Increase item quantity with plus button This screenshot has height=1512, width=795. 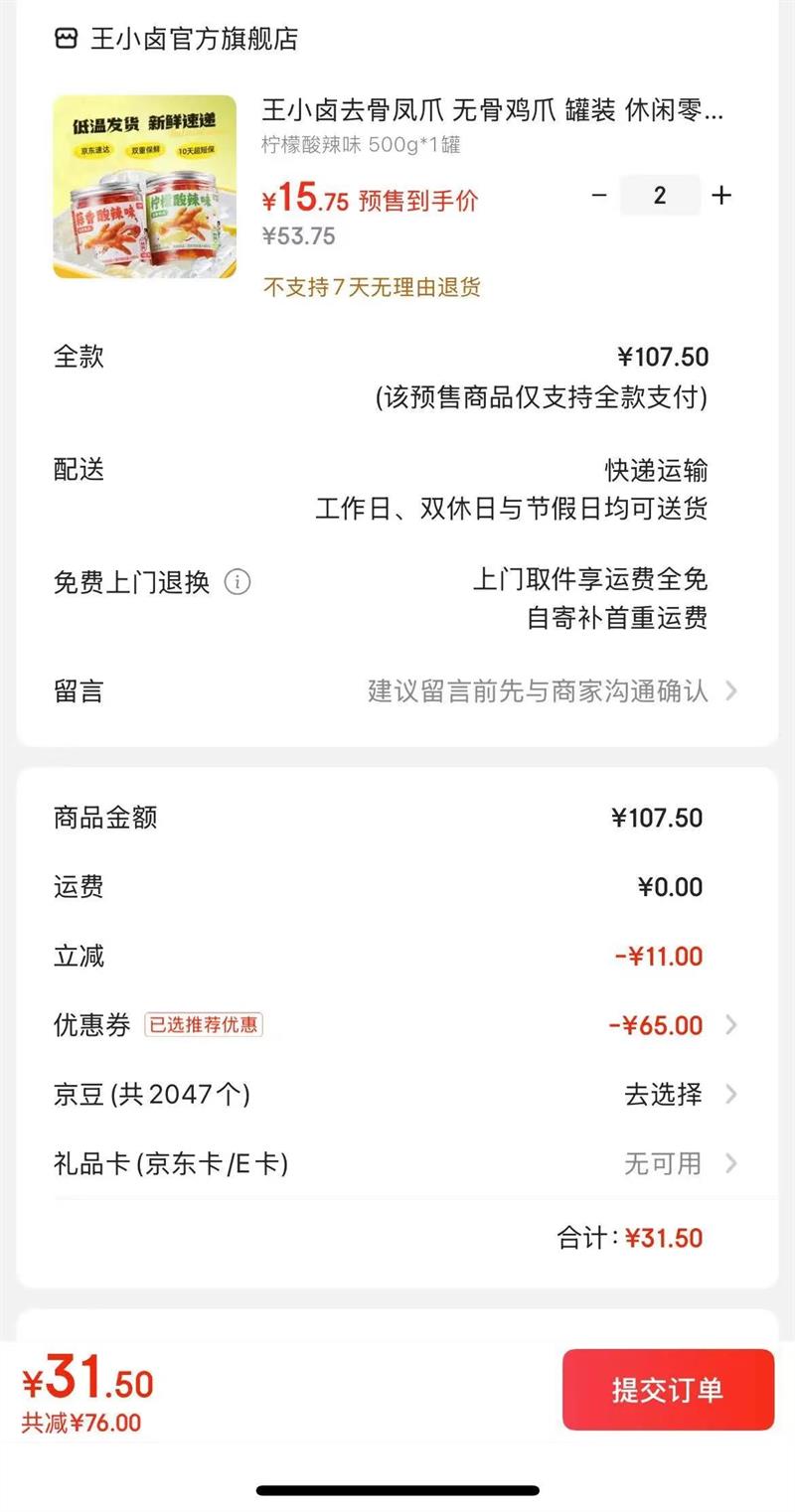coord(722,196)
